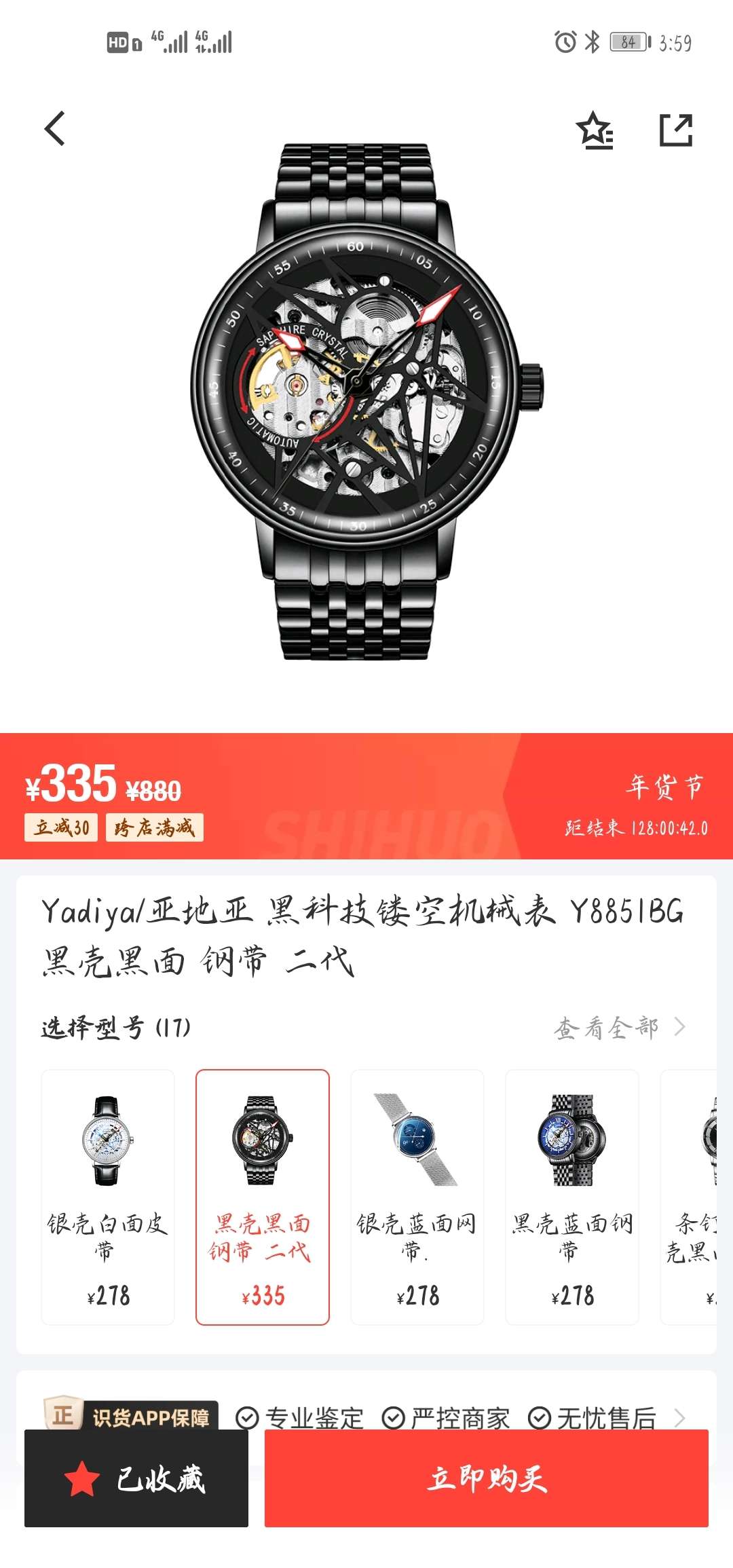Tap the 立减30 discount tag
This screenshot has height=1568, width=733.
61,827
